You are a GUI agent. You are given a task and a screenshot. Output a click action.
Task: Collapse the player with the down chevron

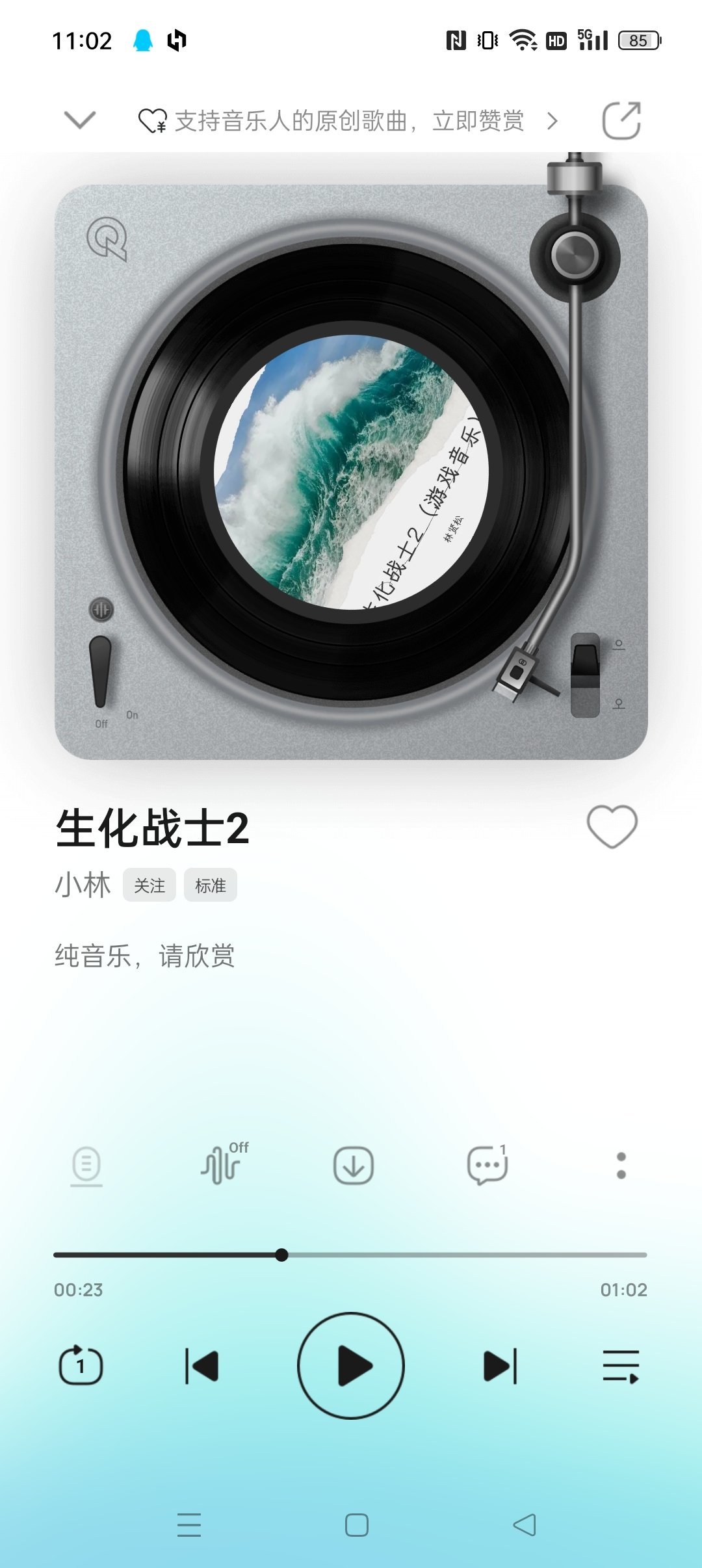coord(80,120)
